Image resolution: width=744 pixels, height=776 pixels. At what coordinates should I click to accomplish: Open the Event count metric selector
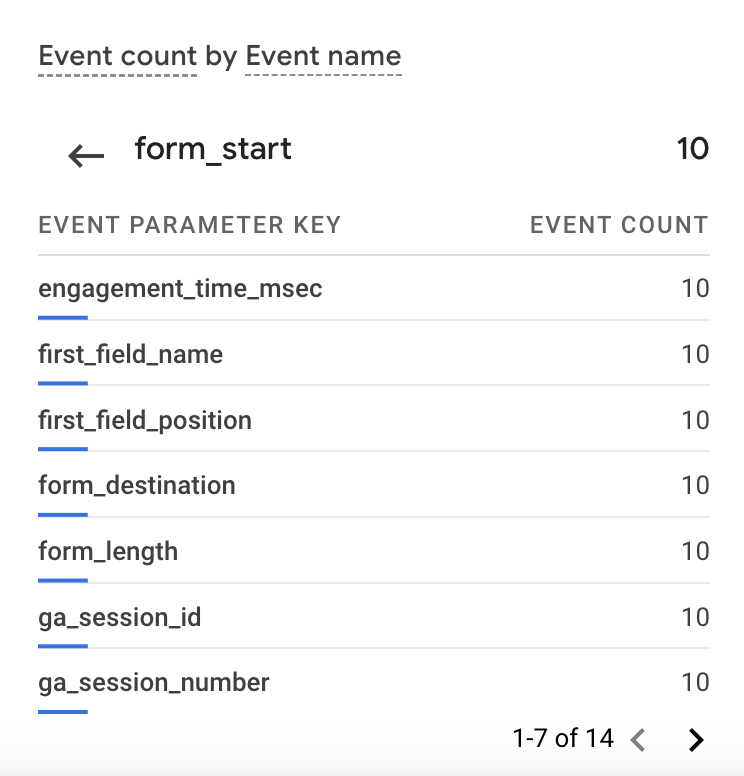click(117, 57)
